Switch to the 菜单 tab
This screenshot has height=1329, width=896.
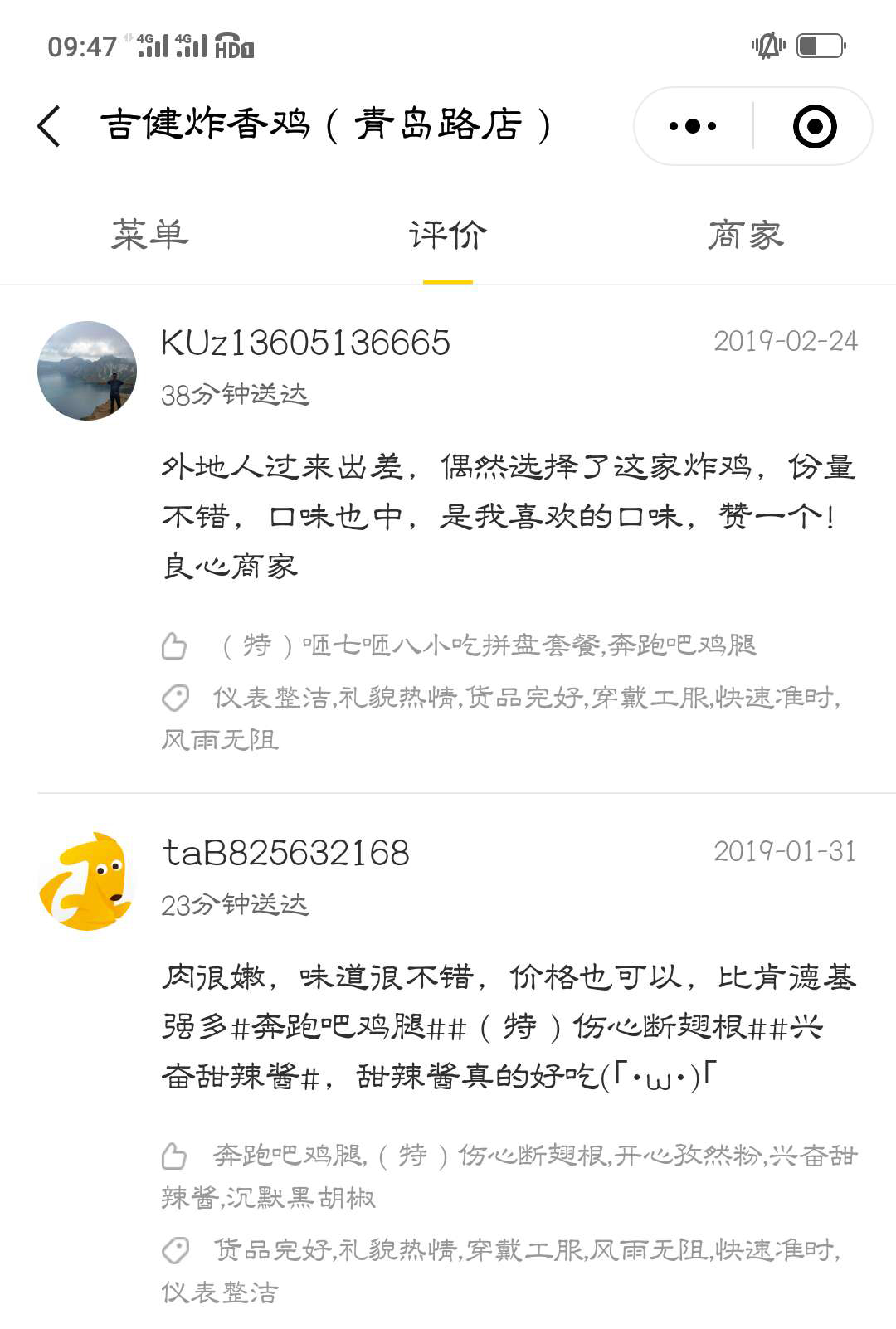pyautogui.click(x=150, y=235)
